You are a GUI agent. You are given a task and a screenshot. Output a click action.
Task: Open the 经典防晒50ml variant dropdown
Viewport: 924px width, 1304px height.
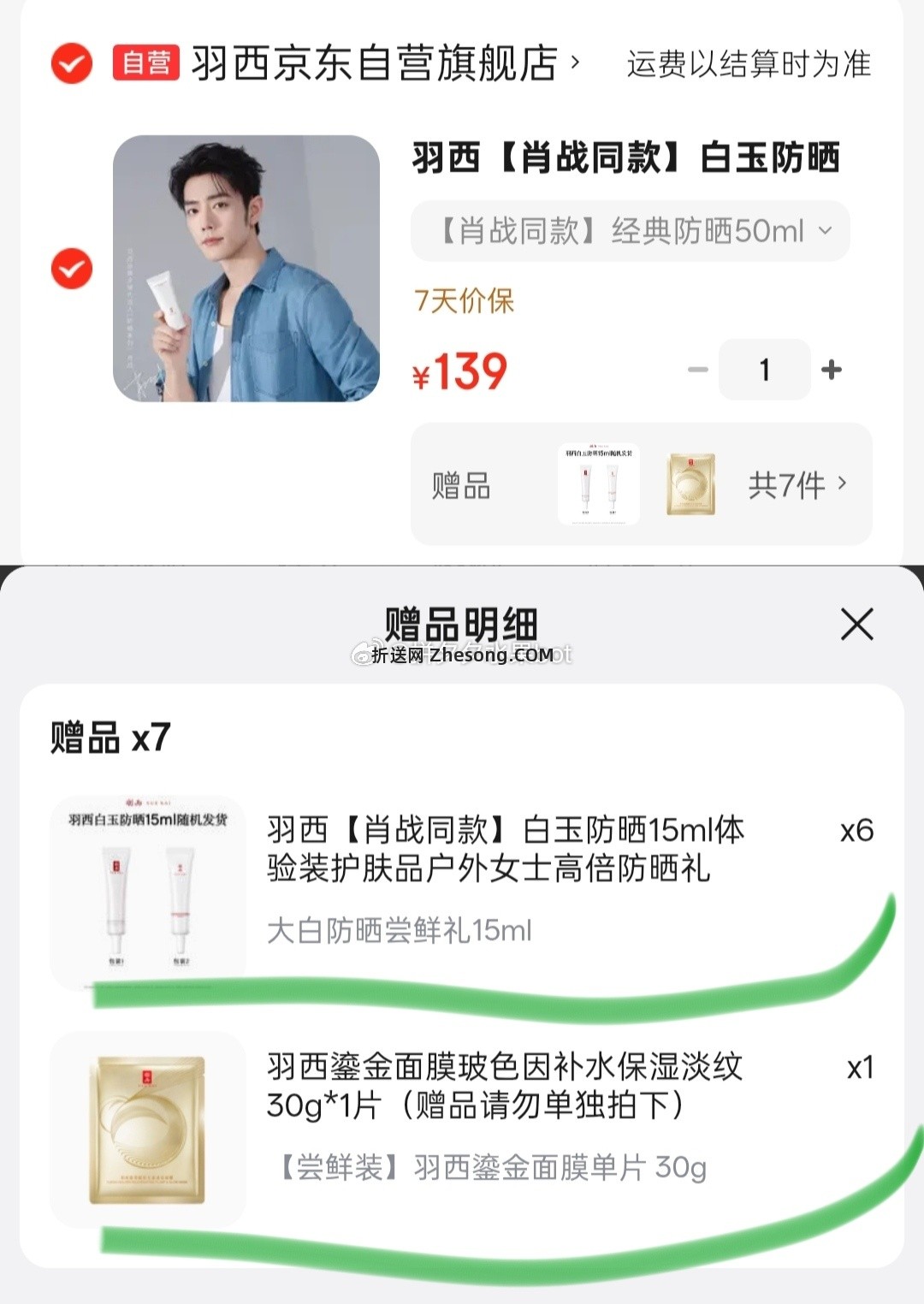coord(630,229)
